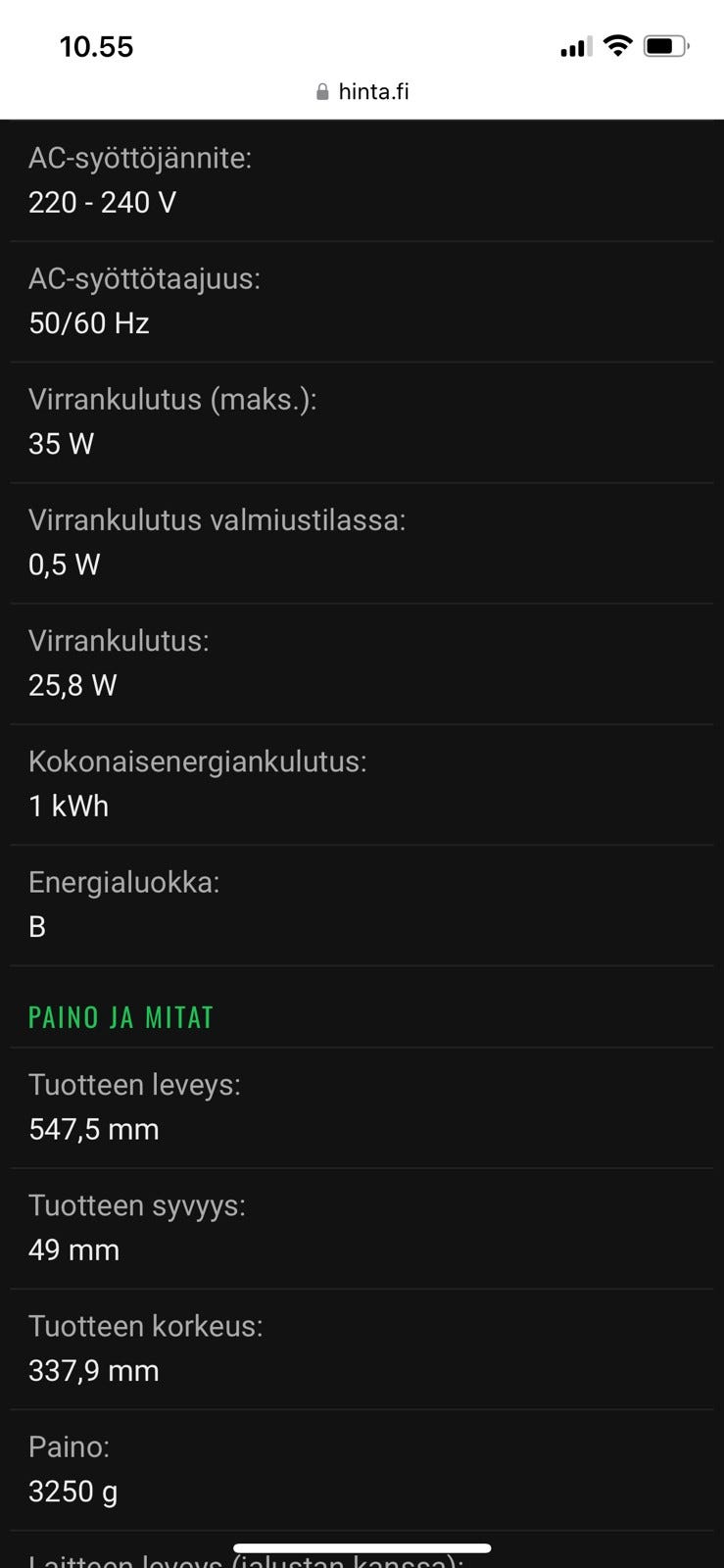Tap the Wi-Fi icon in the status bar
This screenshot has height=1568, width=724.
click(x=618, y=46)
